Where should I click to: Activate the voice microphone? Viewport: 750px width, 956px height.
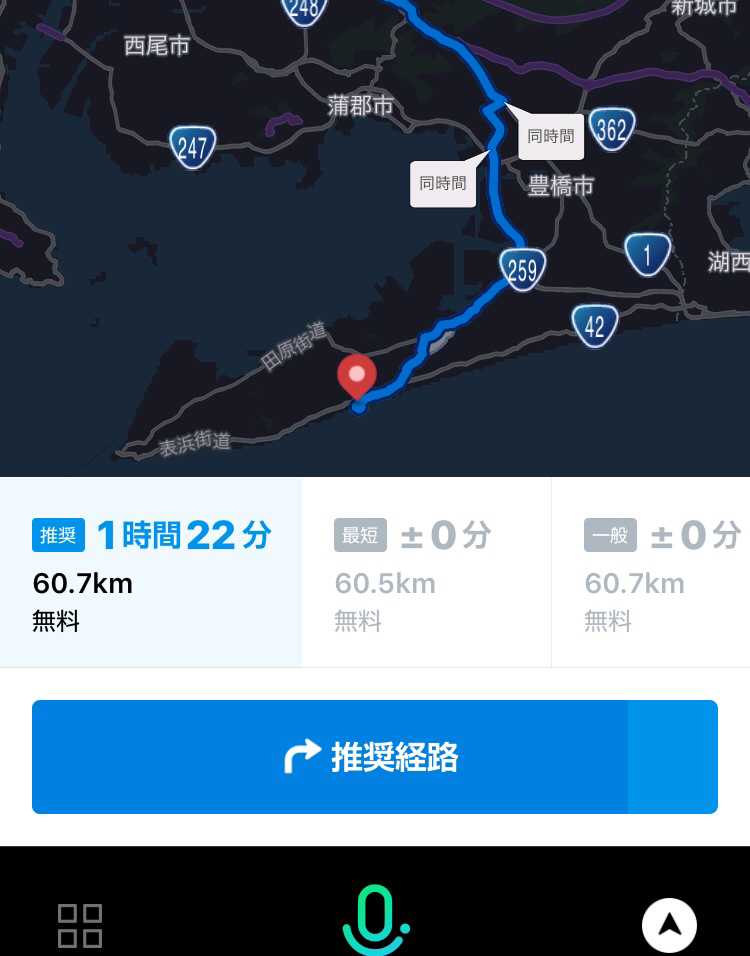pos(375,918)
